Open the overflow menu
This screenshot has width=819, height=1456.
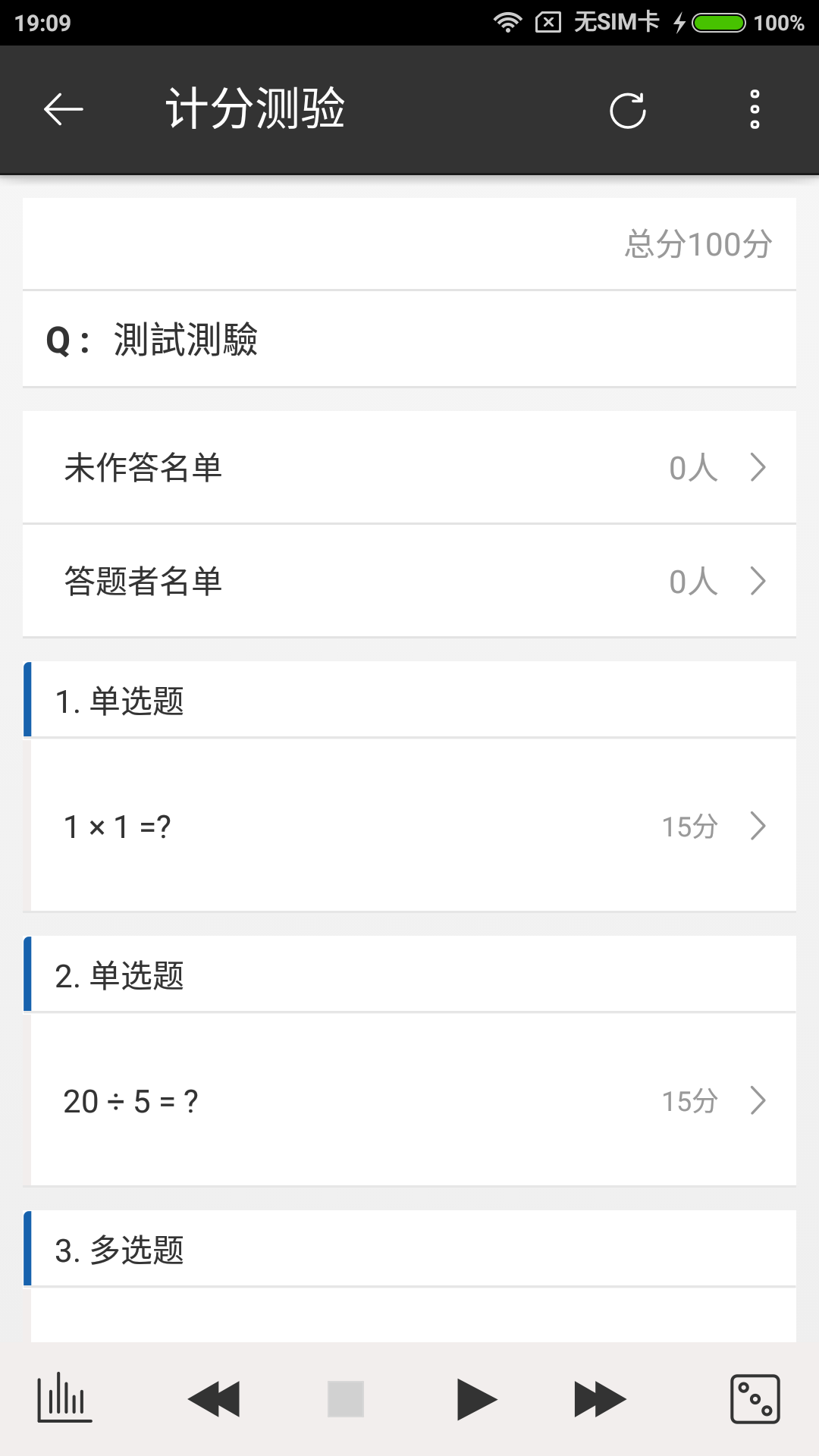[755, 110]
